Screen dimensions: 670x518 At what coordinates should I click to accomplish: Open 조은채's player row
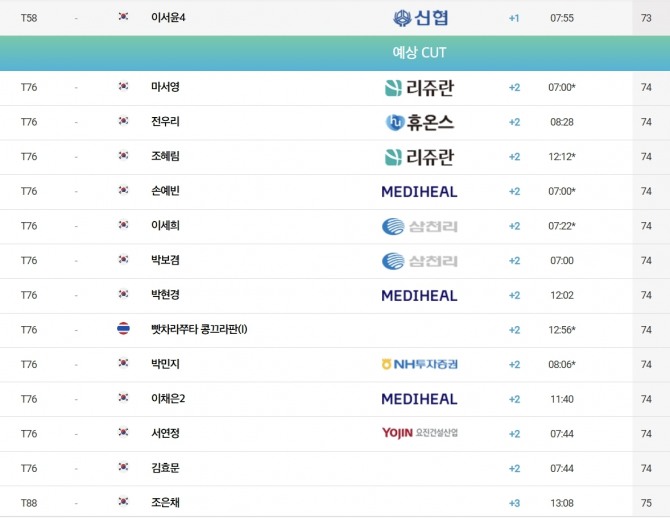coord(335,502)
